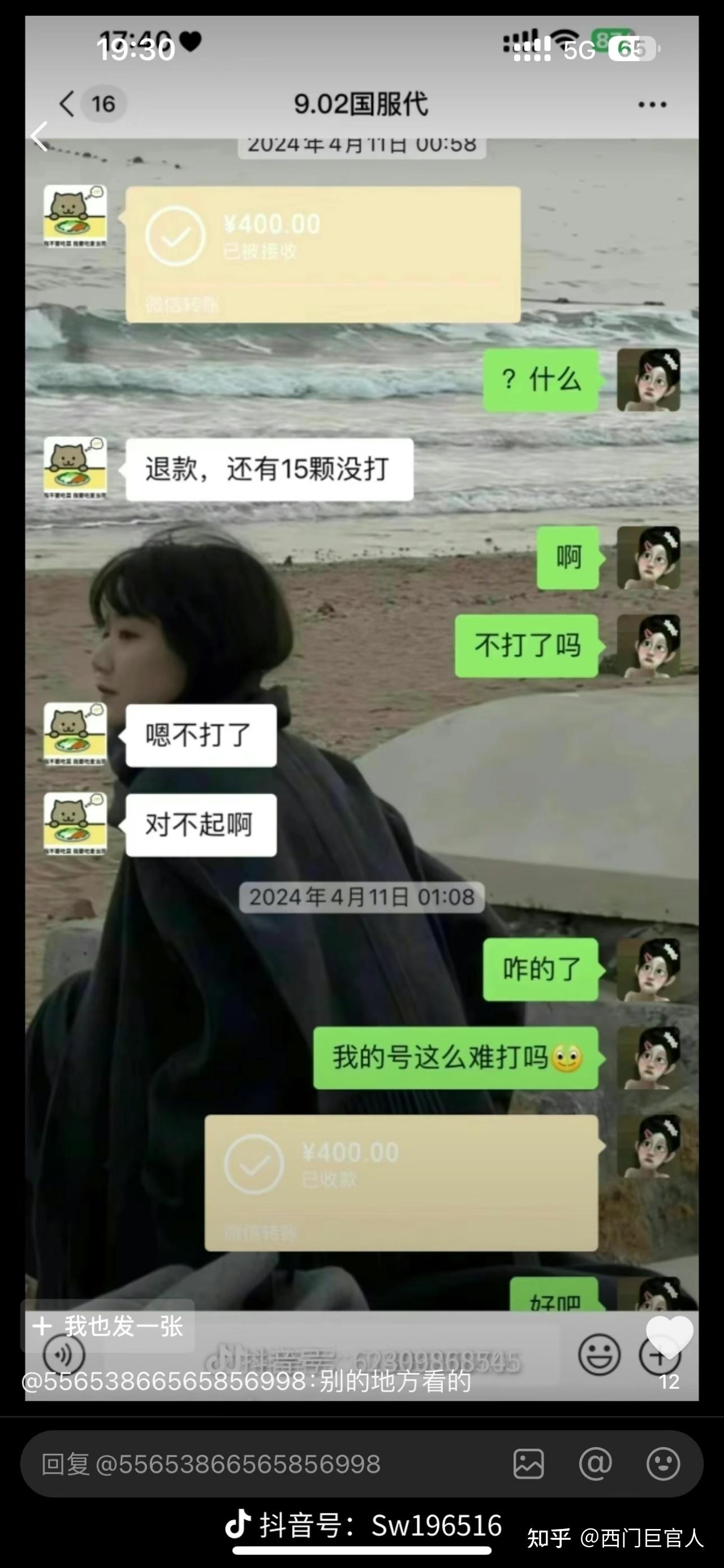This screenshot has width=724, height=1568.
Task: Tap the 我也发一张 button
Action: [108, 1326]
